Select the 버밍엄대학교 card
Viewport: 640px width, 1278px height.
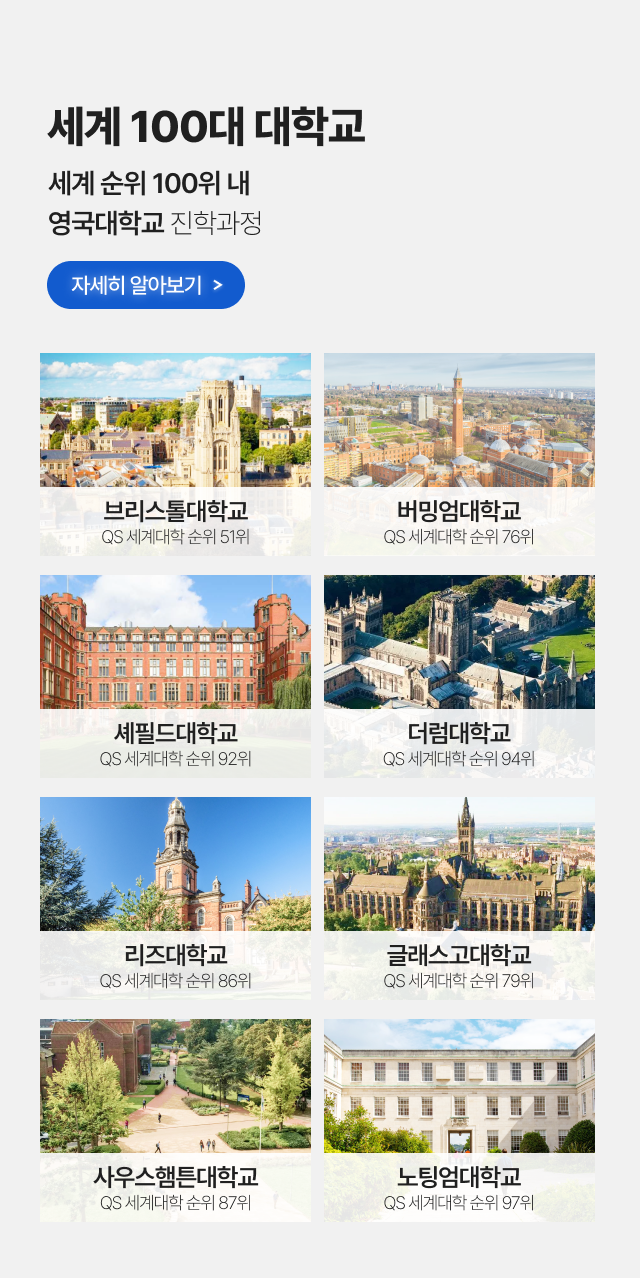point(459,454)
